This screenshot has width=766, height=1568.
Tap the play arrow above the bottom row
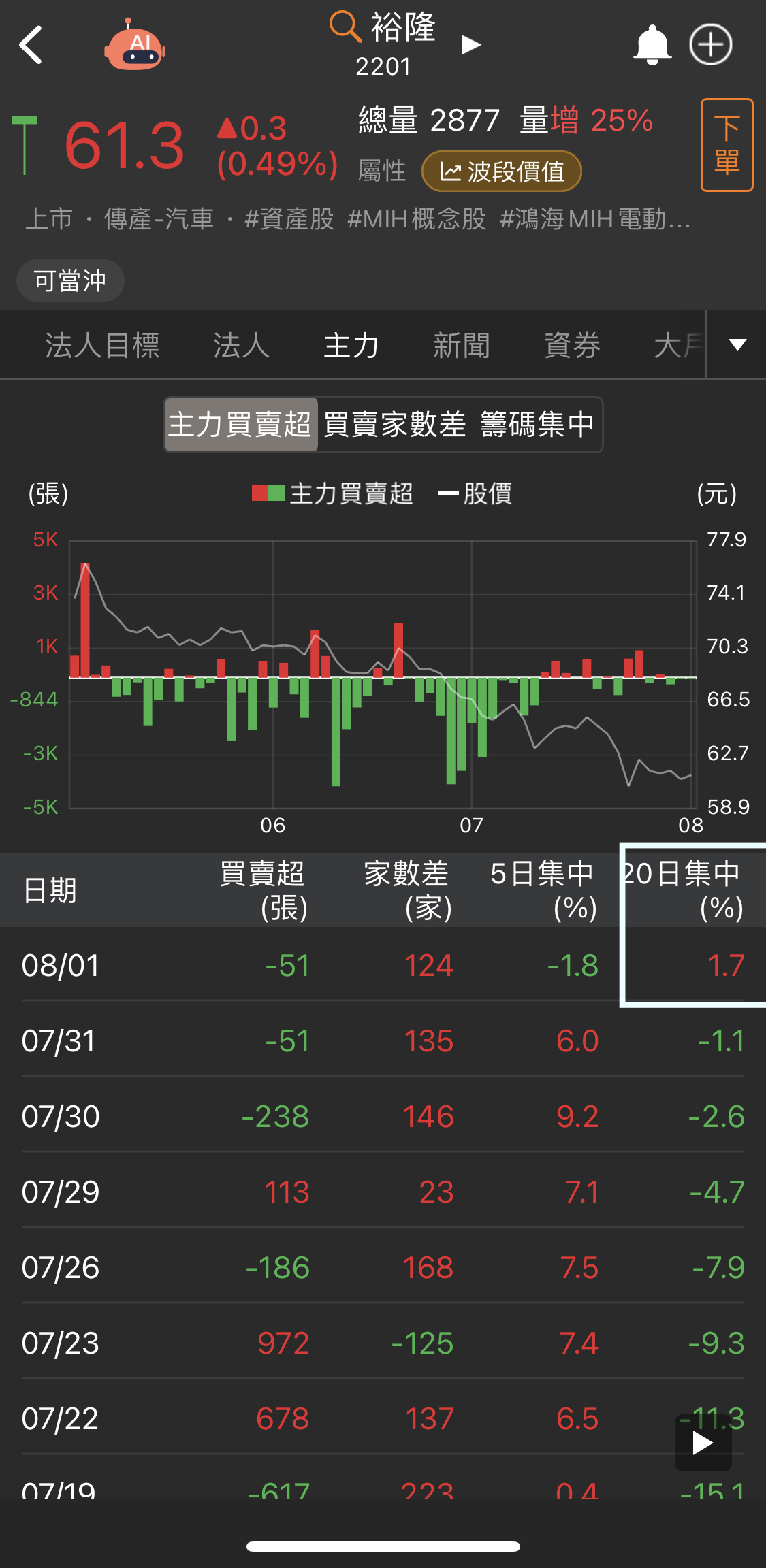703,1442
